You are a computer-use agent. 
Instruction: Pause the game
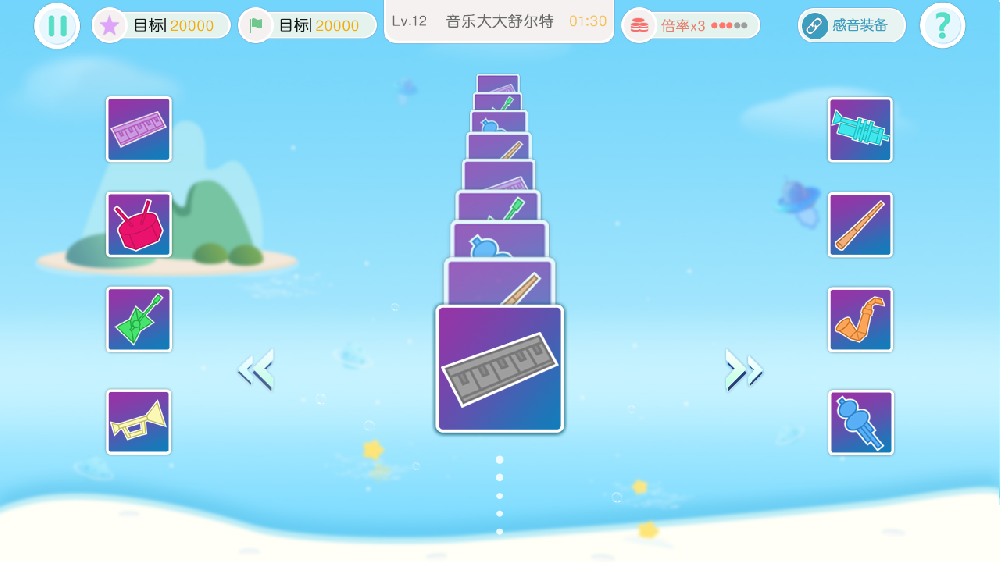pyautogui.click(x=57, y=26)
